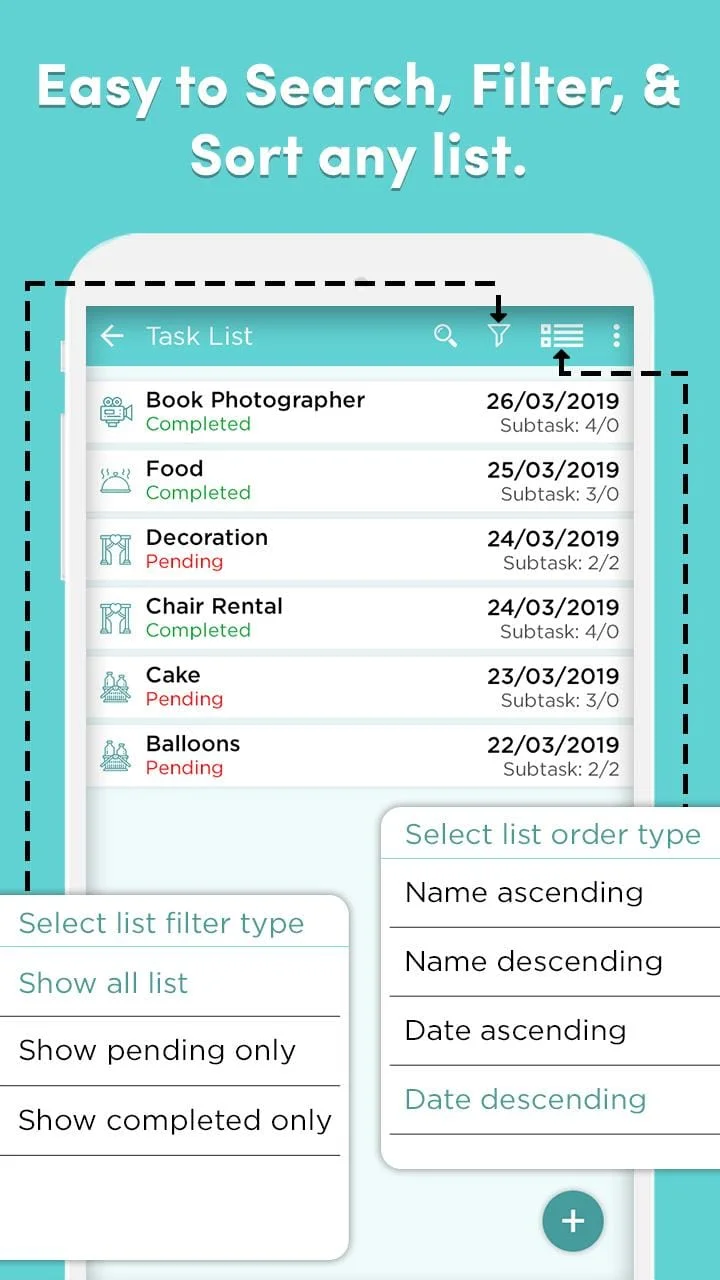Tap the plus button to add a task
Viewport: 720px width, 1280px height.
click(572, 1221)
